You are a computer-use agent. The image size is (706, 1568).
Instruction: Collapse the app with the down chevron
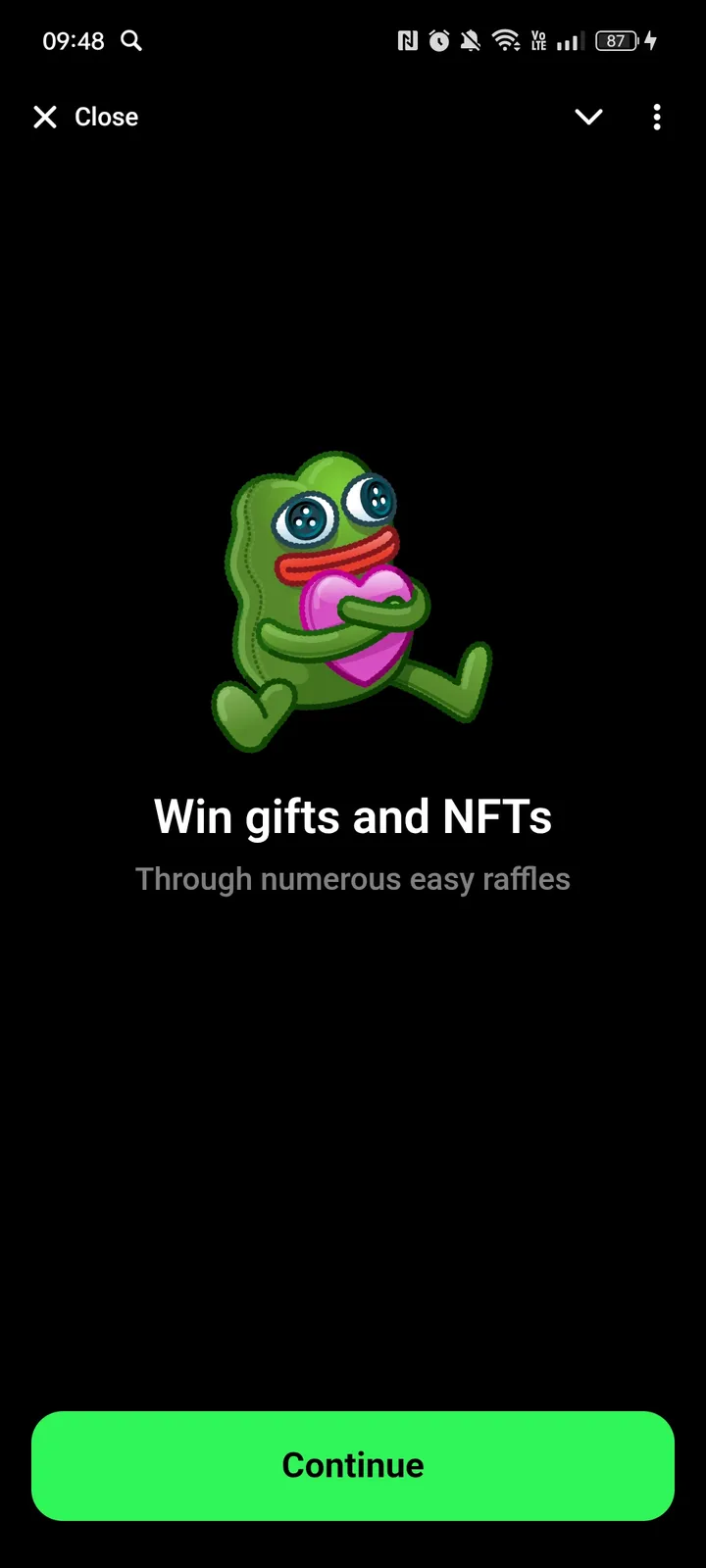pos(588,118)
